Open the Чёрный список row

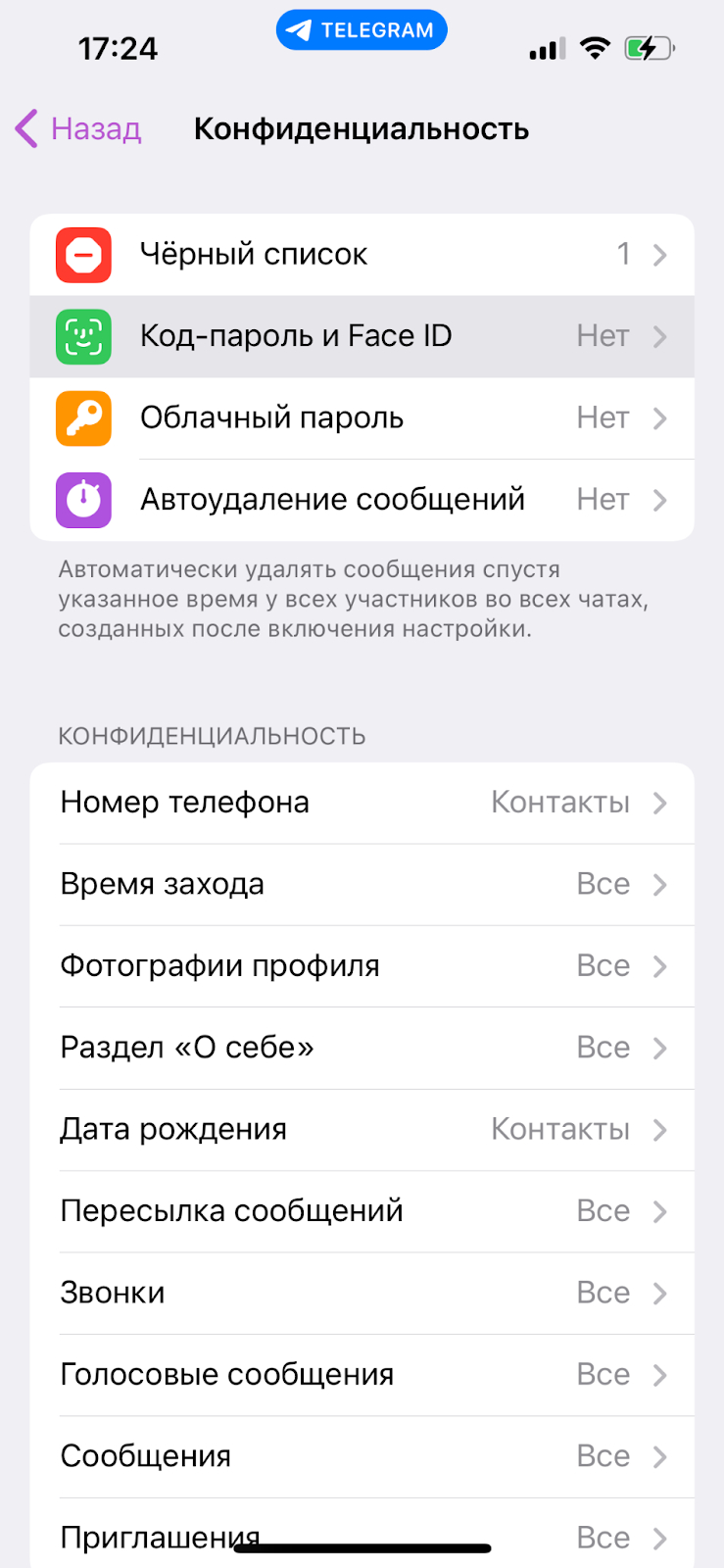[362, 255]
